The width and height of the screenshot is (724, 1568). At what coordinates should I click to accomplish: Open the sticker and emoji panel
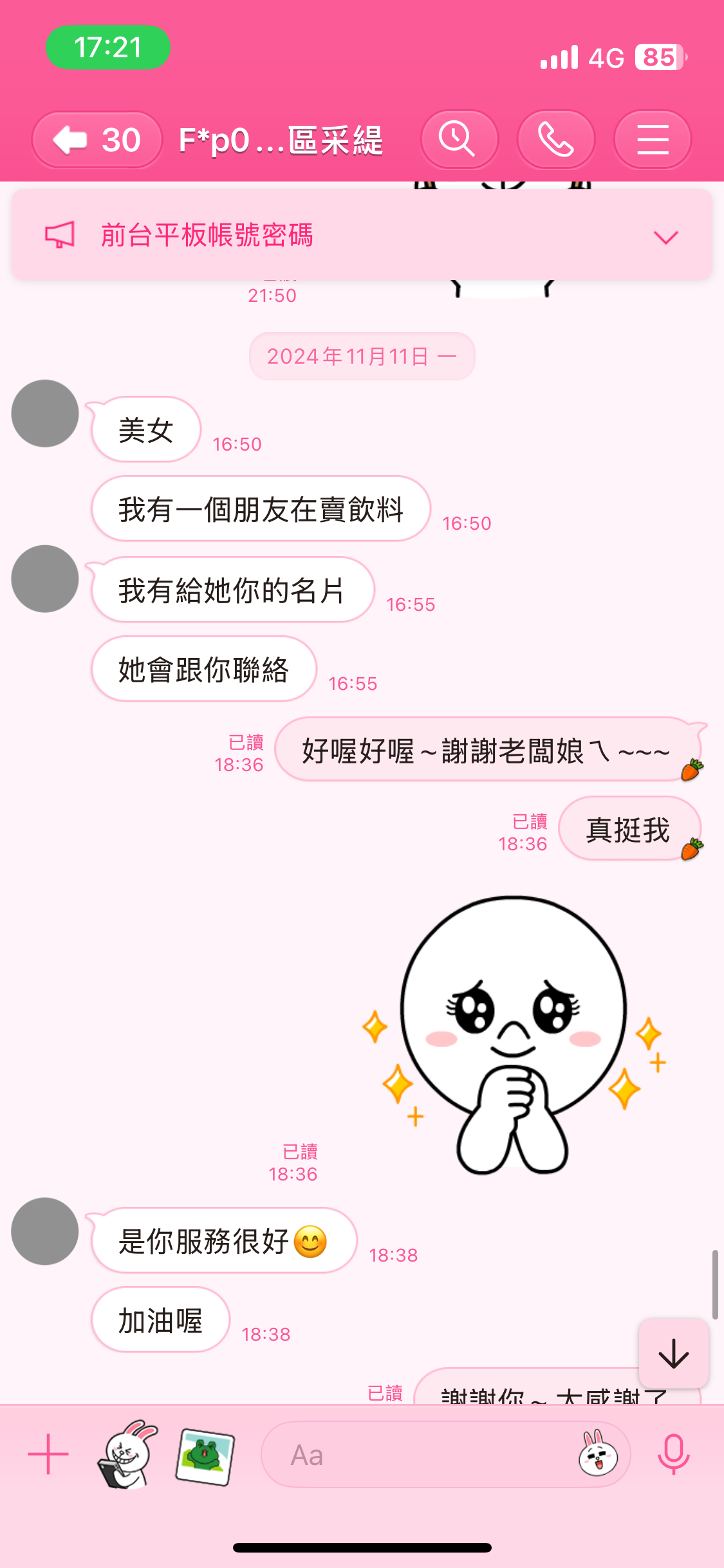(x=598, y=1455)
